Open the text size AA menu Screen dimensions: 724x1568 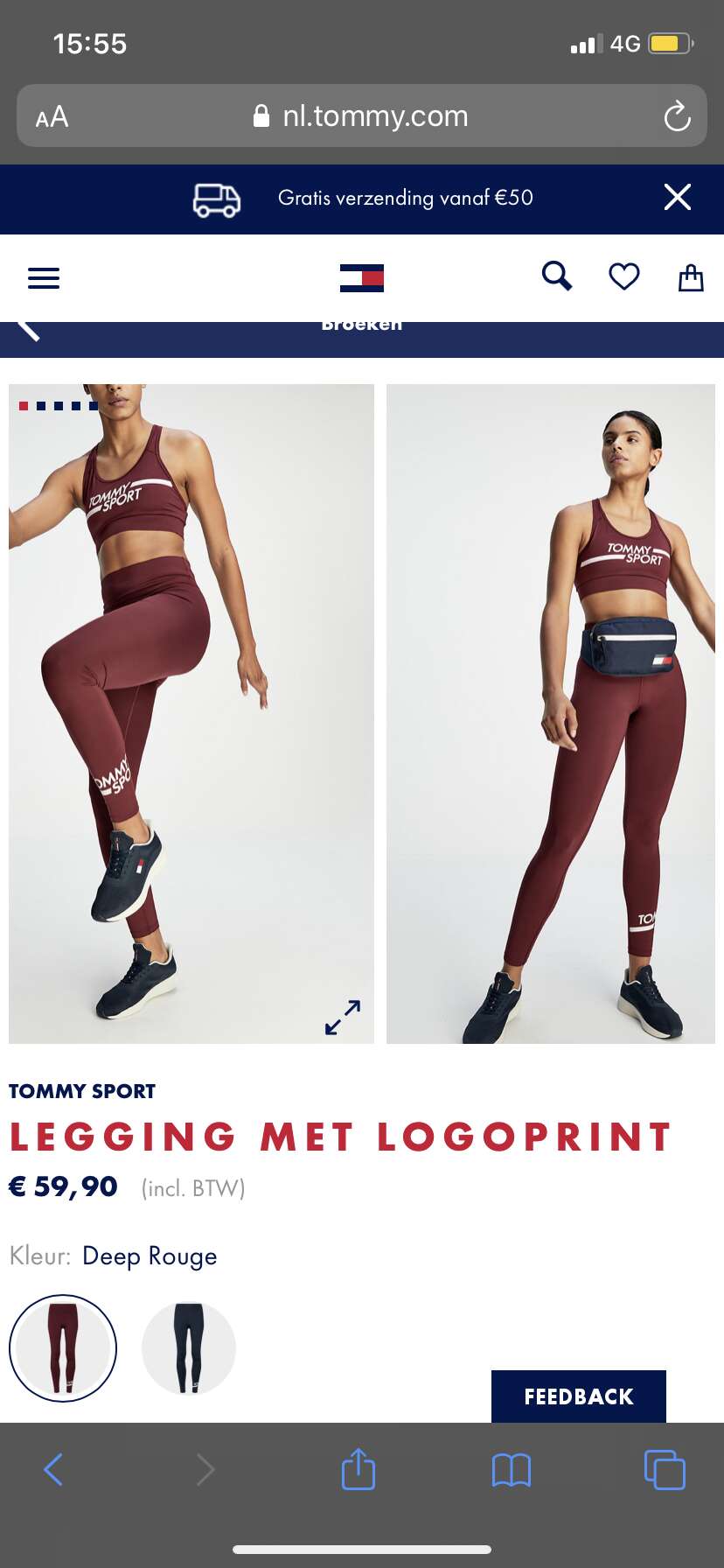[x=52, y=116]
